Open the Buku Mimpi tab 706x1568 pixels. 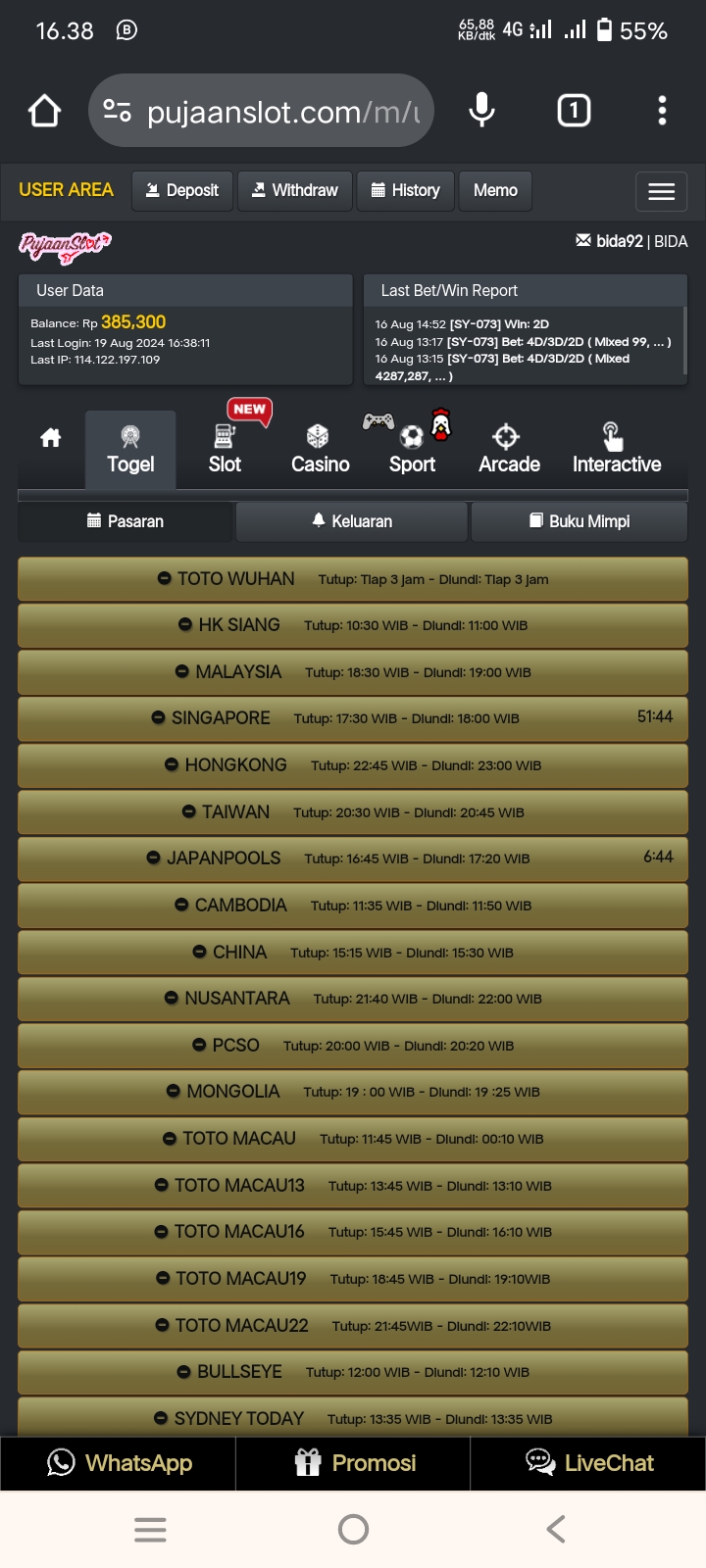(x=579, y=521)
